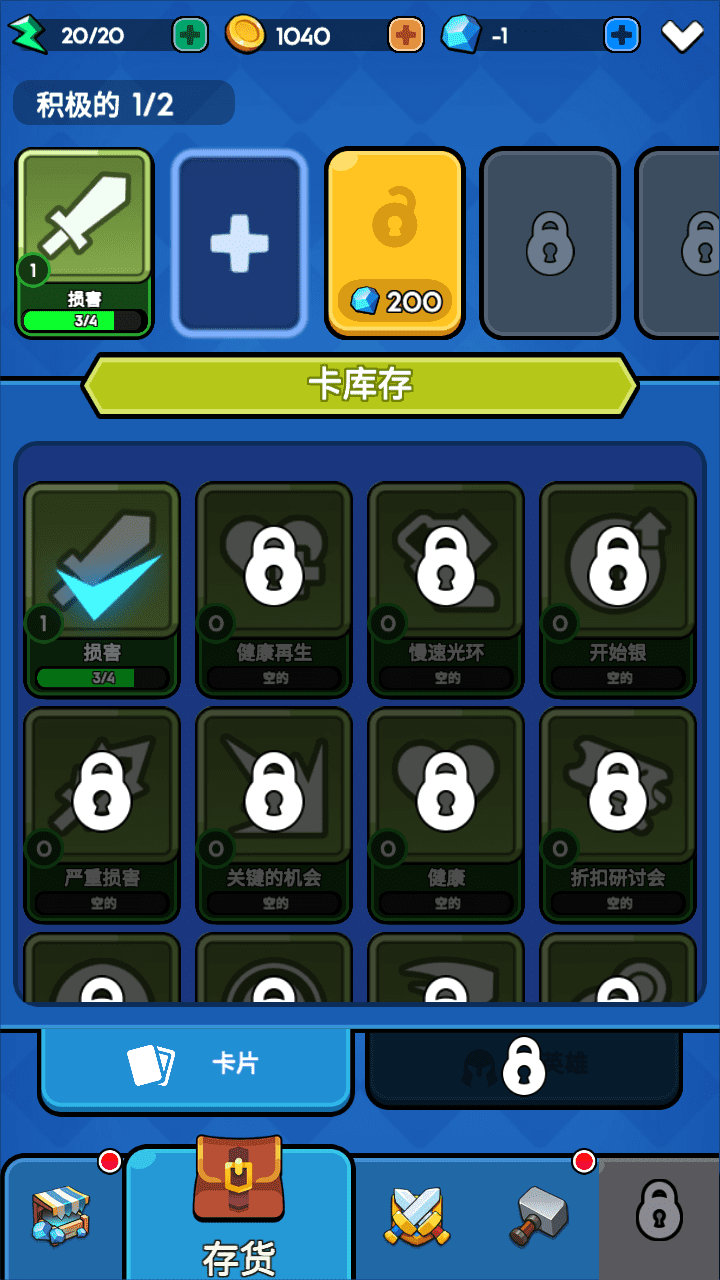Screen dimensions: 720x1280
Task: Open the equipped 损害 card slot
Action: (85, 243)
